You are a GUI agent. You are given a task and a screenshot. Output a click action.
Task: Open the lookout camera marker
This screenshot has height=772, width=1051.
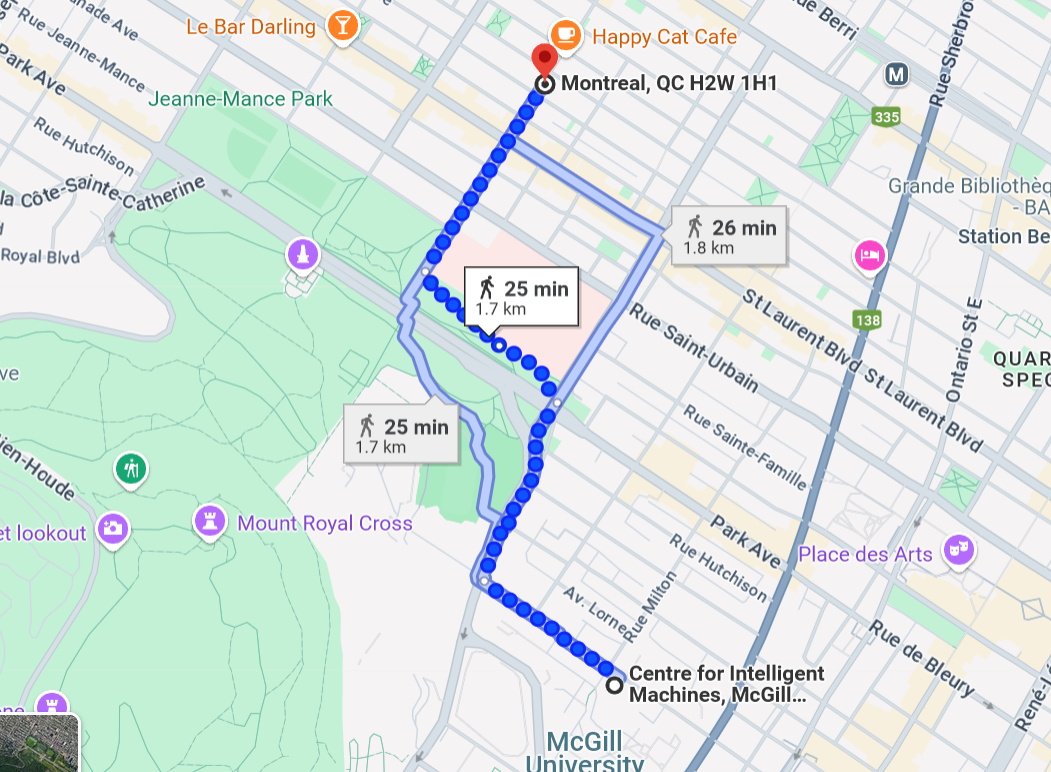point(112,527)
